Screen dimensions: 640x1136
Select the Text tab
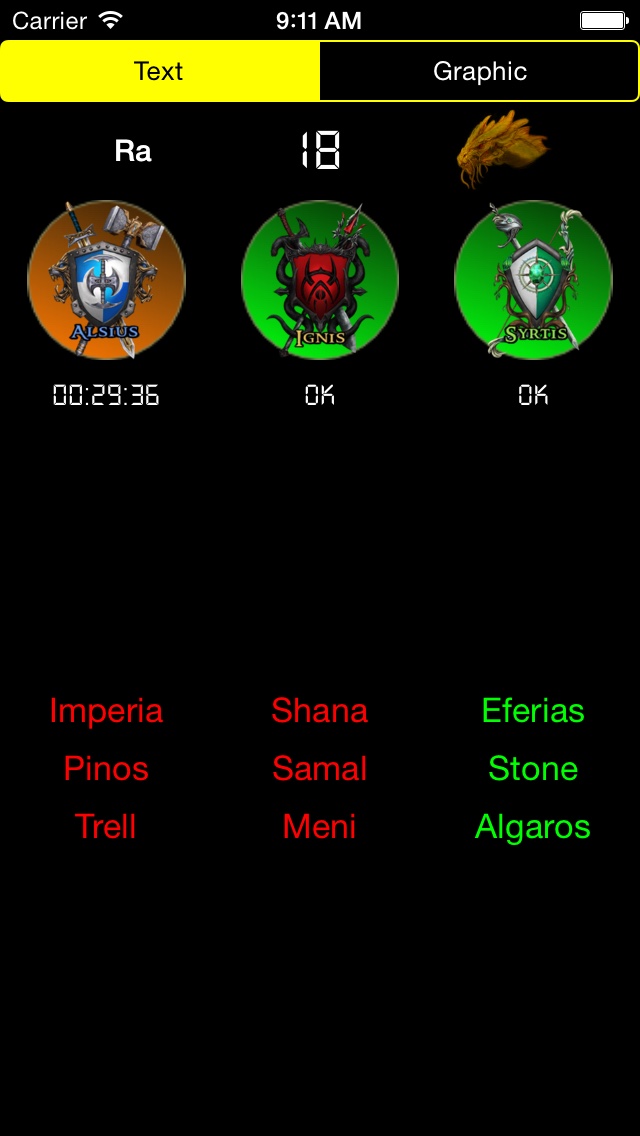pyautogui.click(x=160, y=71)
